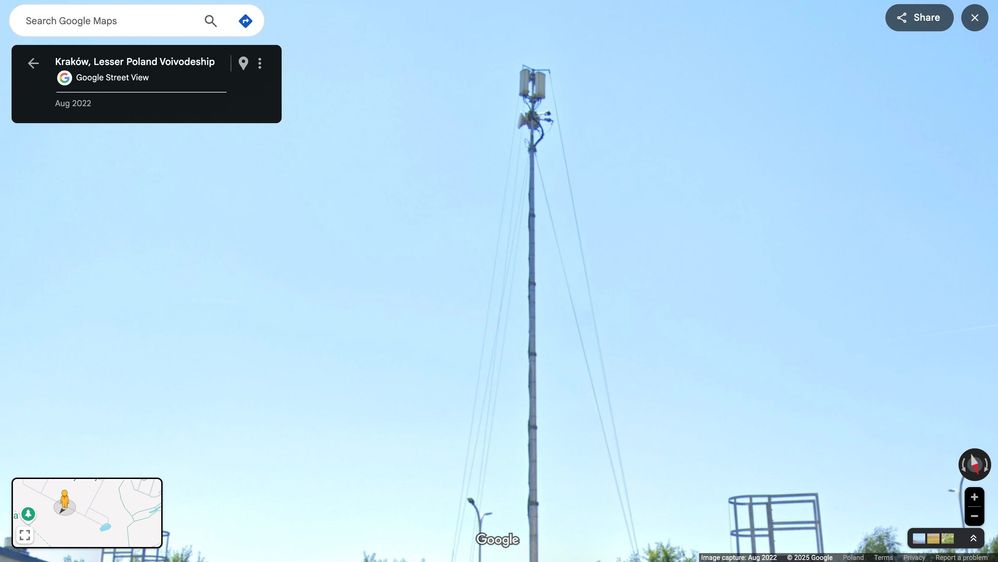Screen dimensions: 998x562
Task: Go back using the arrow in the info panel
Action: (33, 63)
